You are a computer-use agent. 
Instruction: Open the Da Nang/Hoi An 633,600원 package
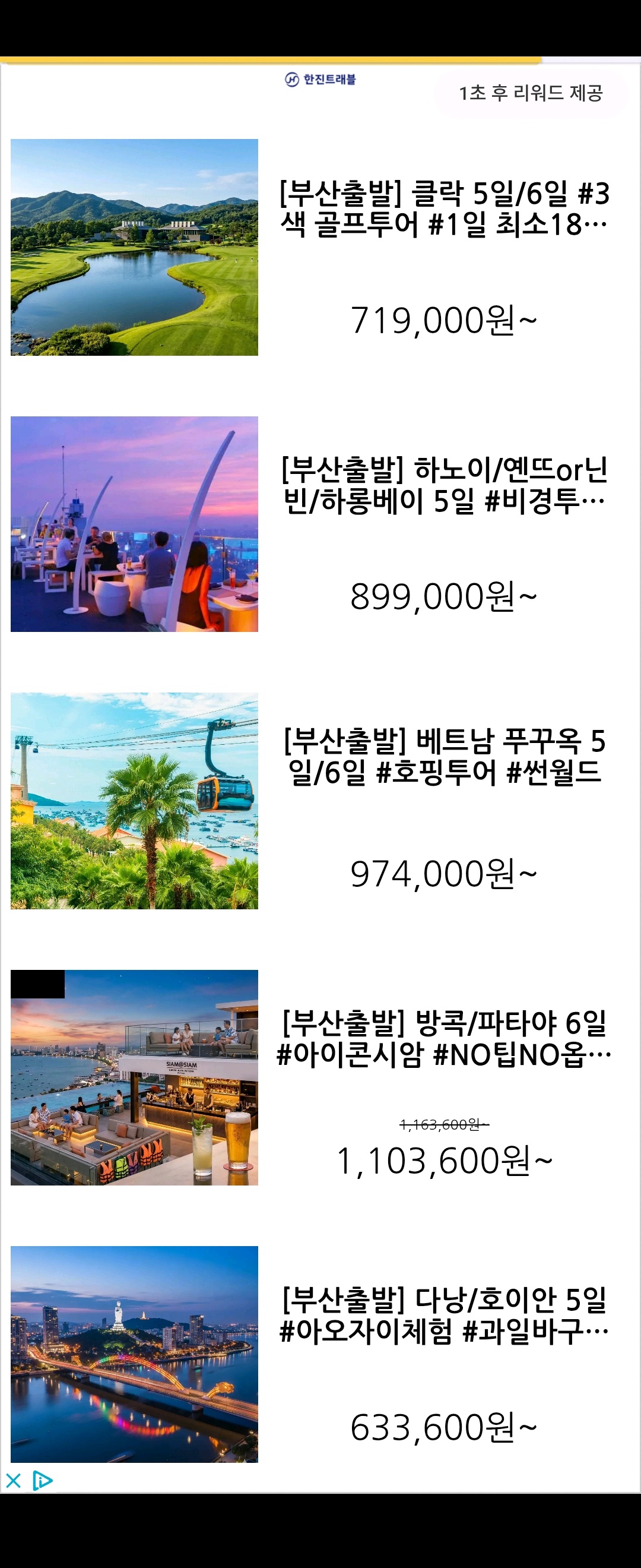pyautogui.click(x=320, y=1354)
